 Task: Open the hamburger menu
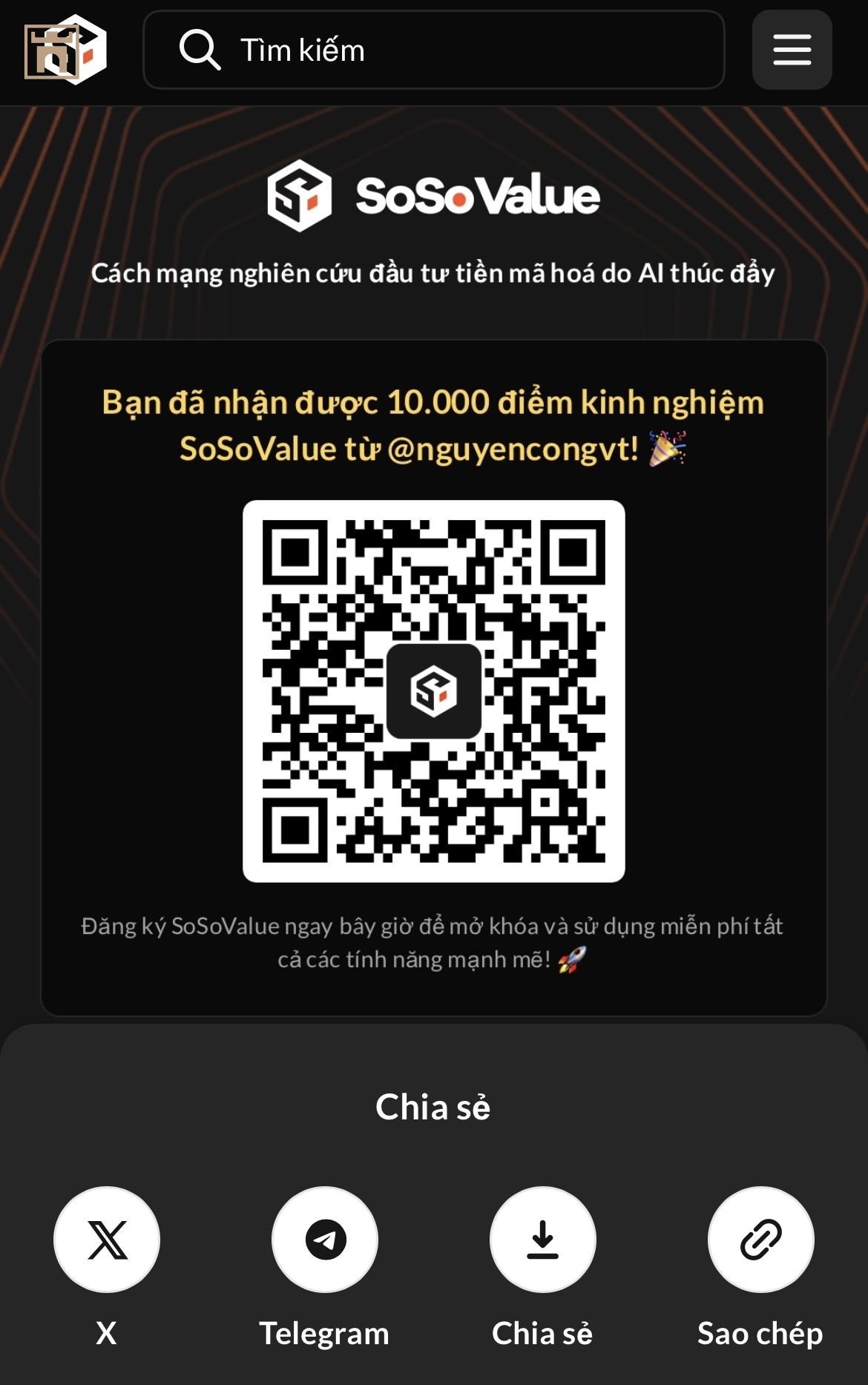792,50
